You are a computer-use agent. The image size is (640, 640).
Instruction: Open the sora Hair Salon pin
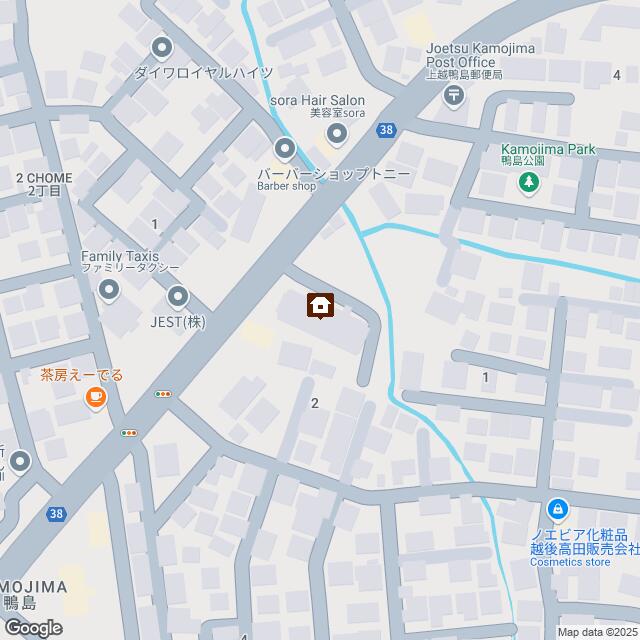pos(336,132)
